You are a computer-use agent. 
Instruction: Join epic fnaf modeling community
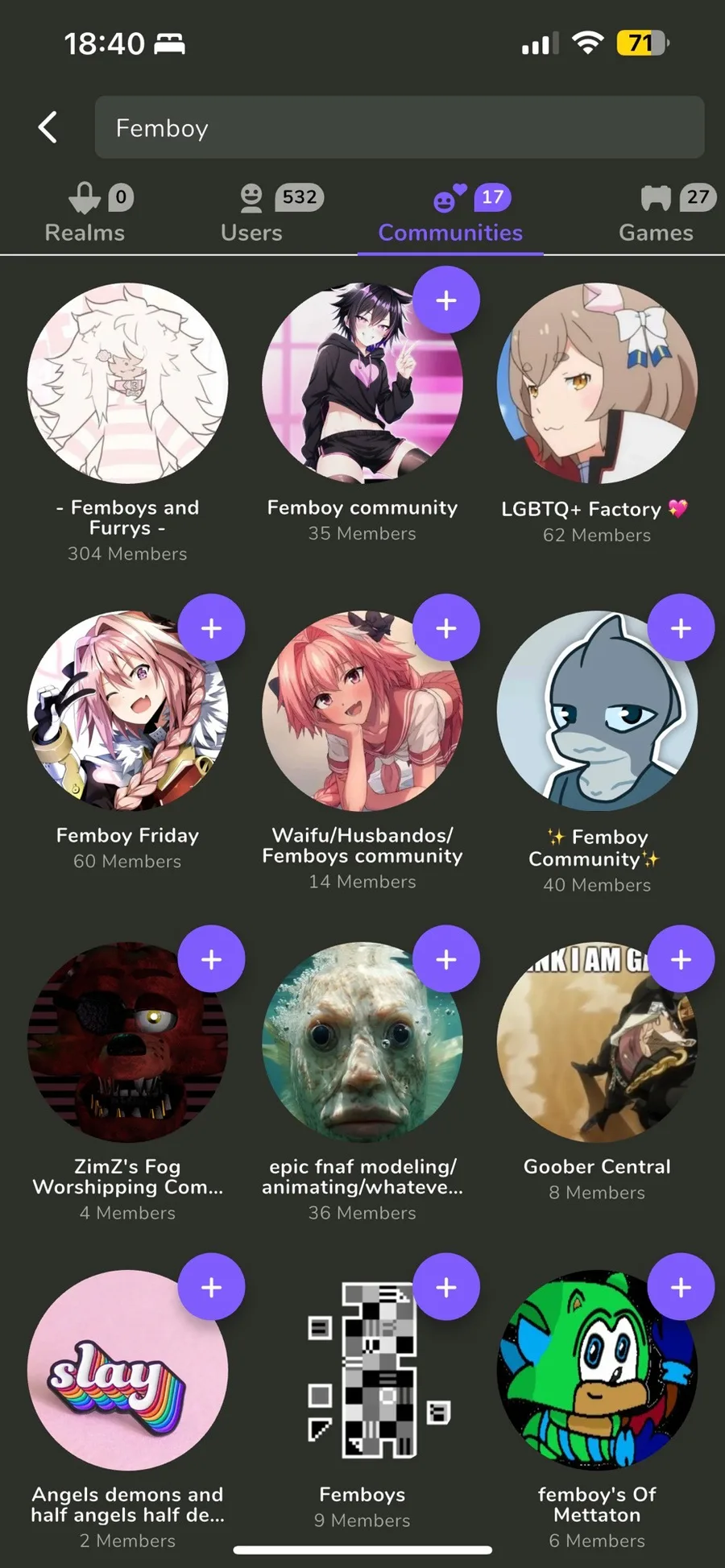coord(446,959)
